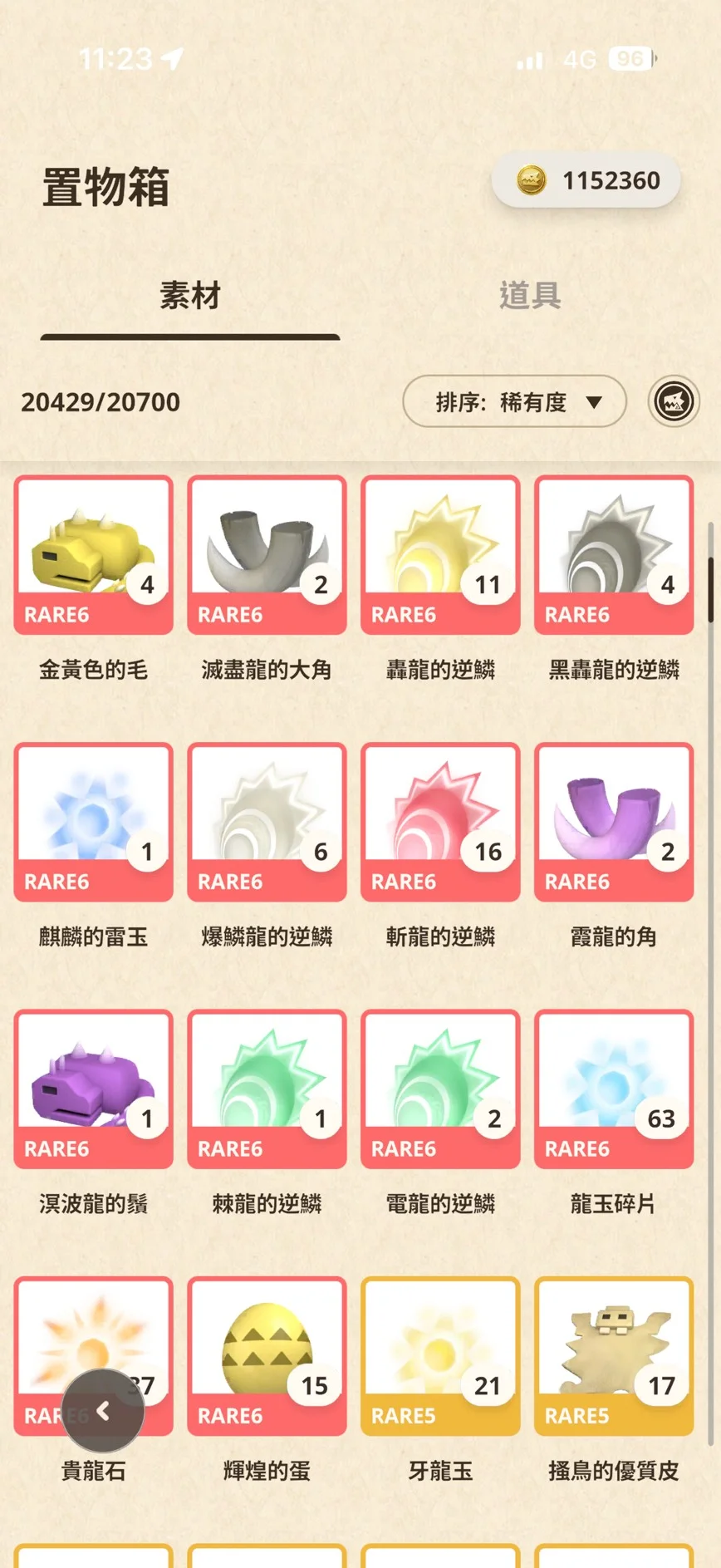Select the 斬龍的逆鱗 item
Image resolution: width=721 pixels, height=1568 pixels.
pos(440,822)
